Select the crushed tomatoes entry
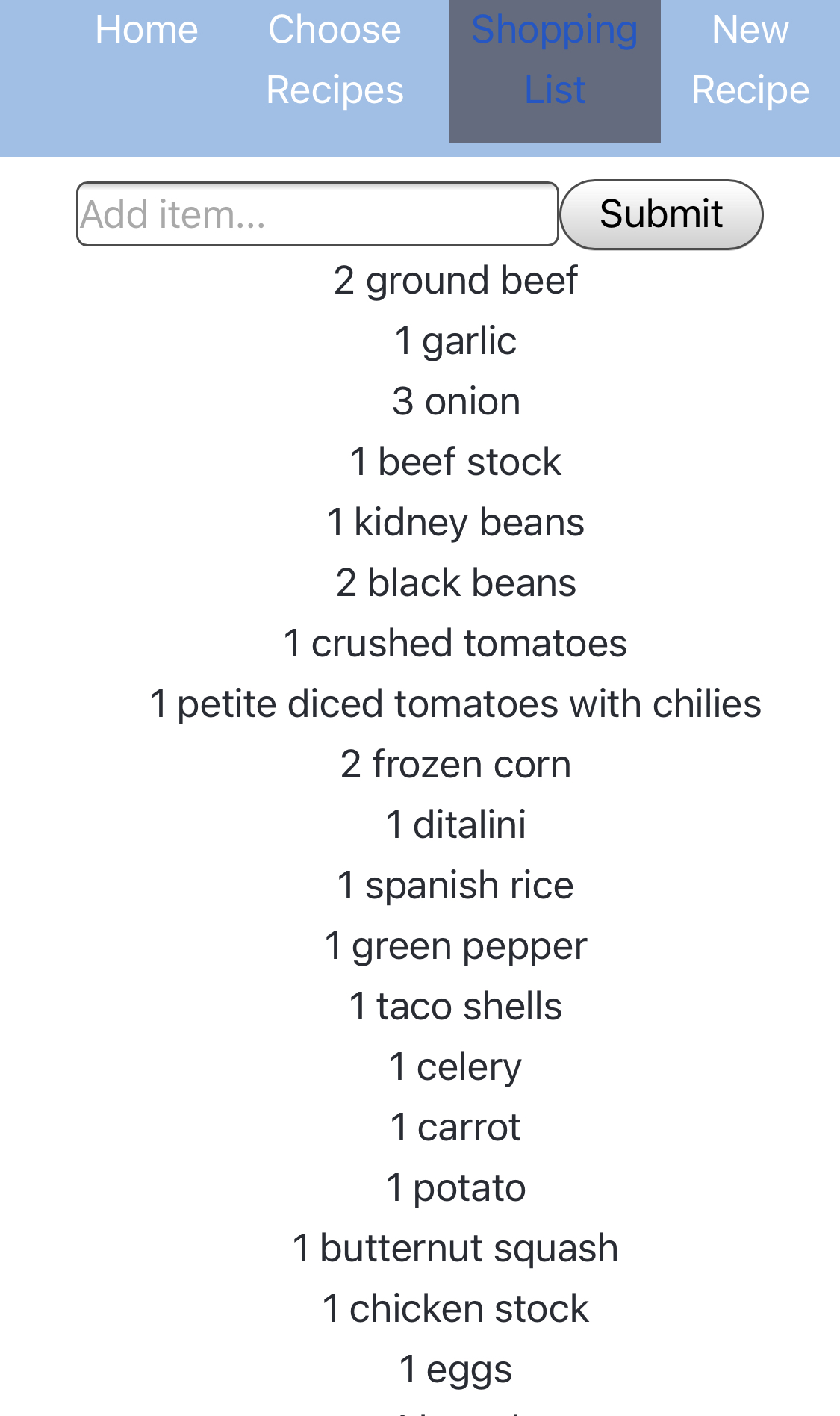The height and width of the screenshot is (1416, 840). coord(455,643)
